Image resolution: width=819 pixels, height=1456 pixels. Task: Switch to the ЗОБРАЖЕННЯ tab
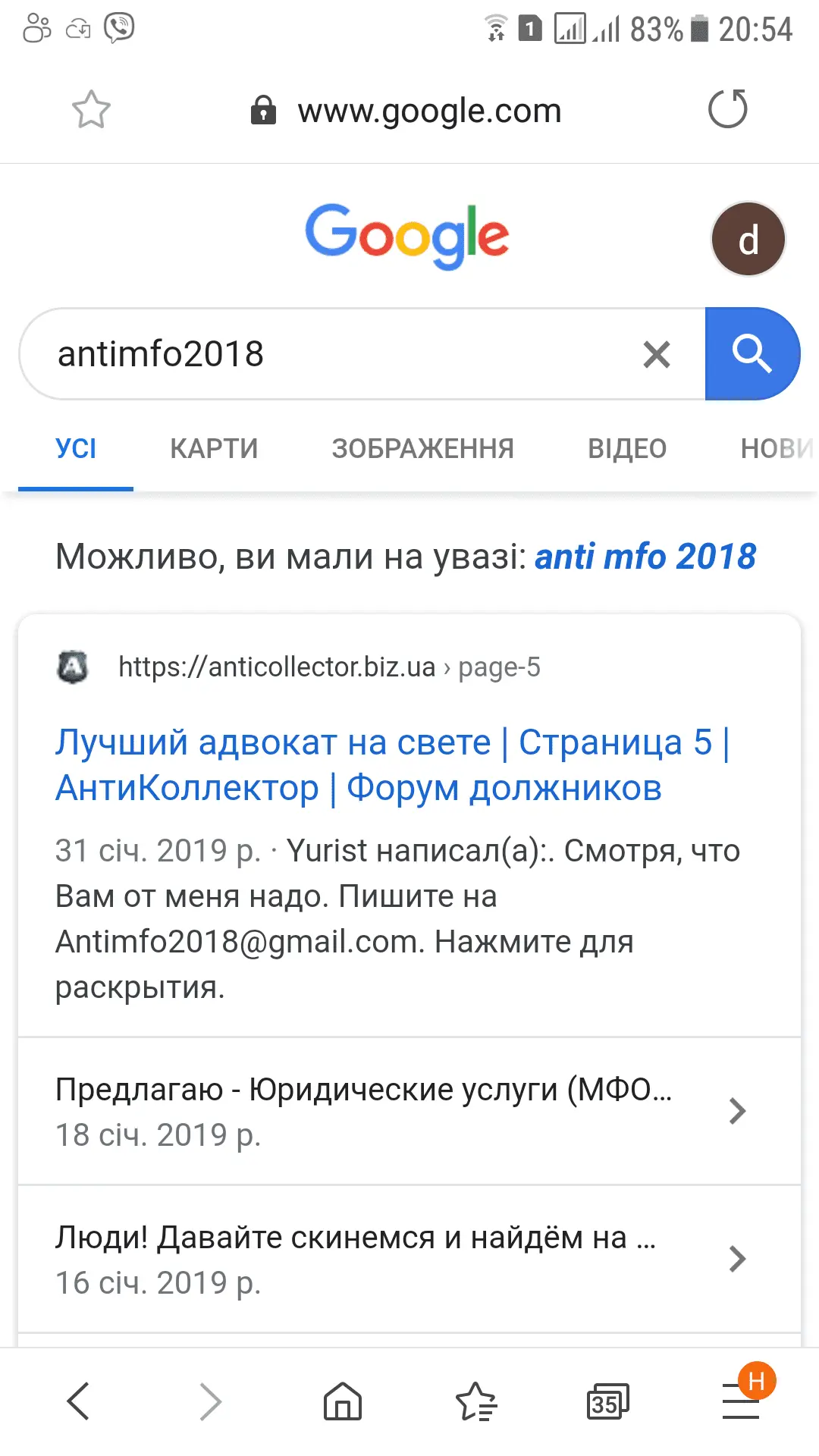coord(422,448)
